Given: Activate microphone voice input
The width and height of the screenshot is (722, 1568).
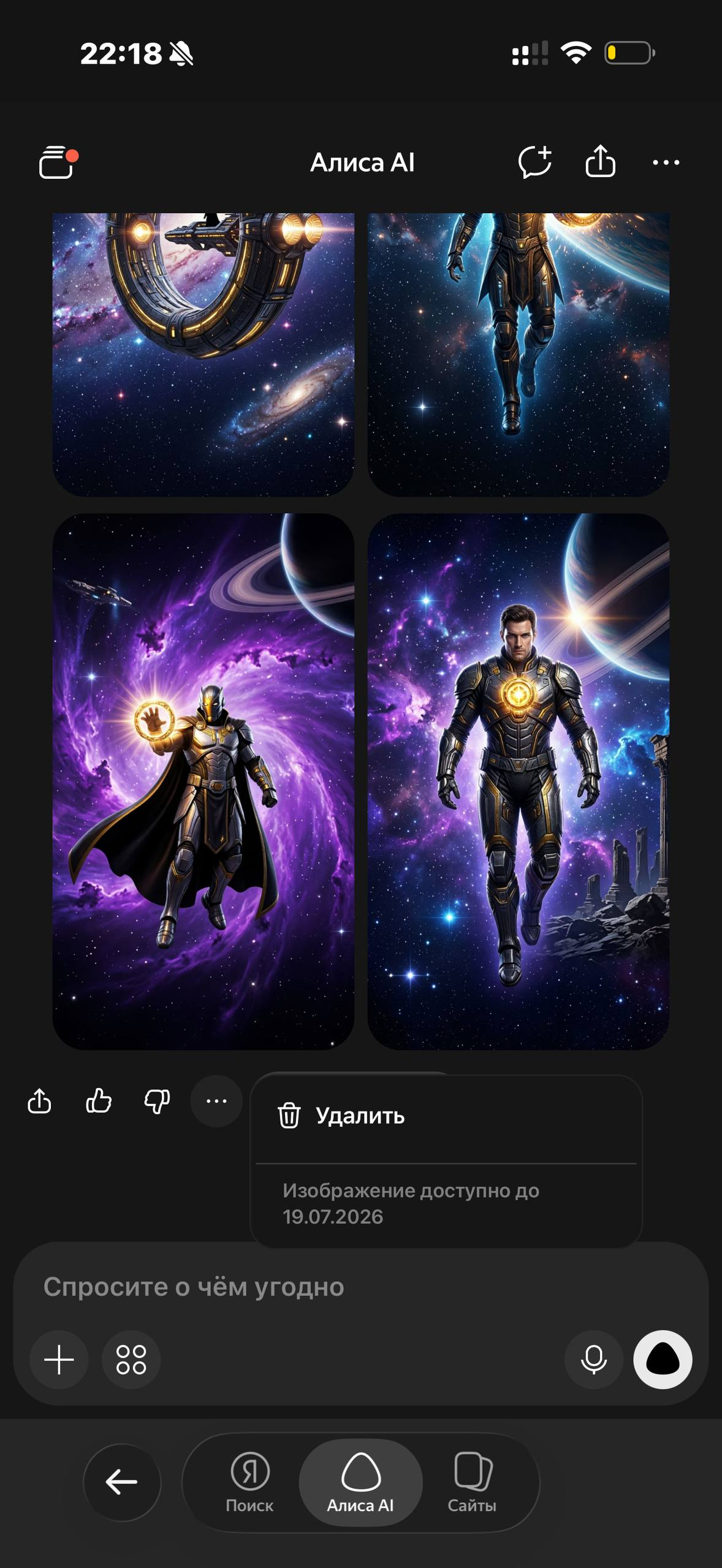Looking at the screenshot, I should tap(594, 1359).
